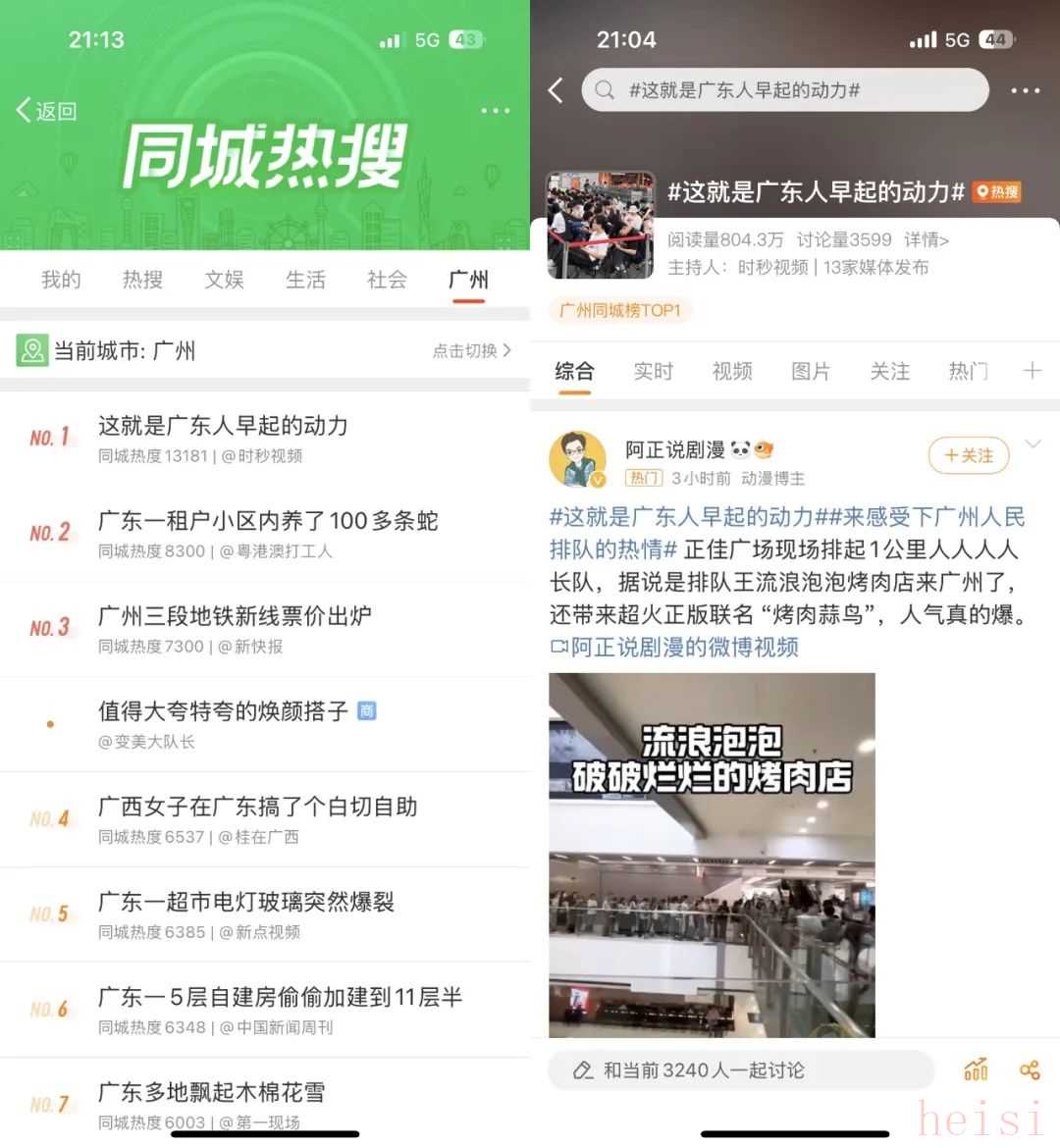This screenshot has height=1148, width=1060.
Task: View topic 详情 details
Action: [927, 239]
